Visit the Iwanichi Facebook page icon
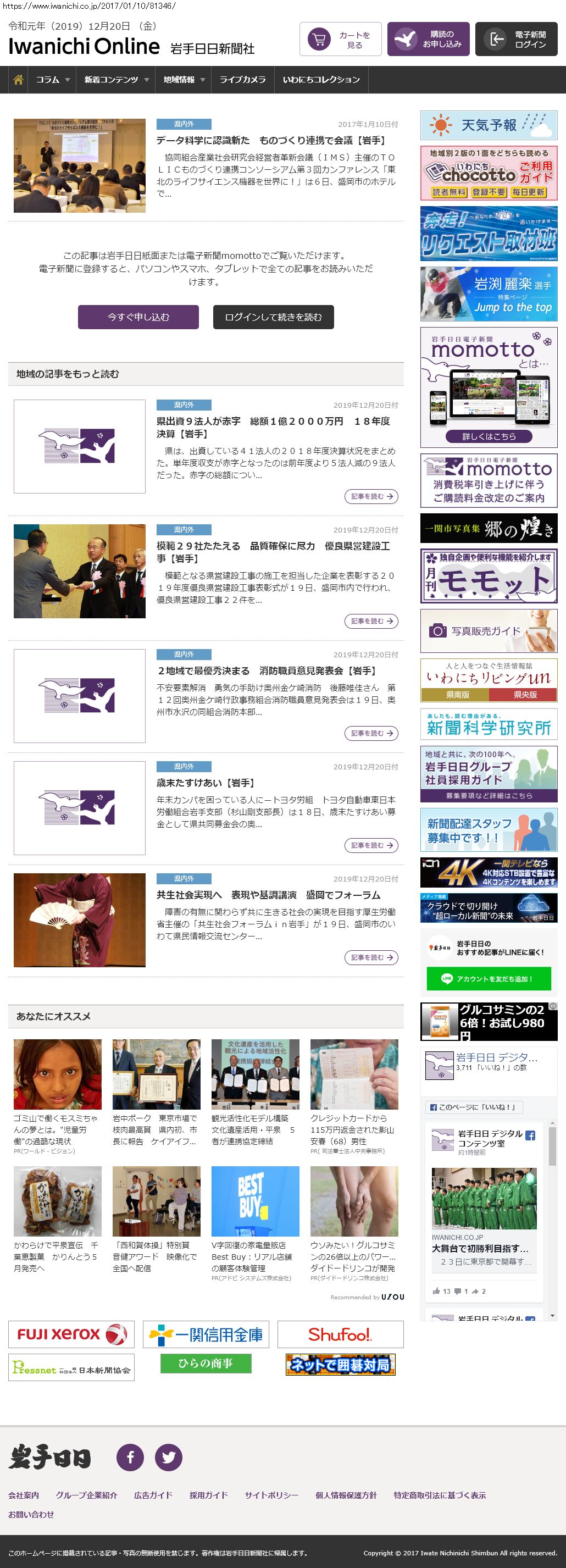566x1568 pixels. (130, 1457)
